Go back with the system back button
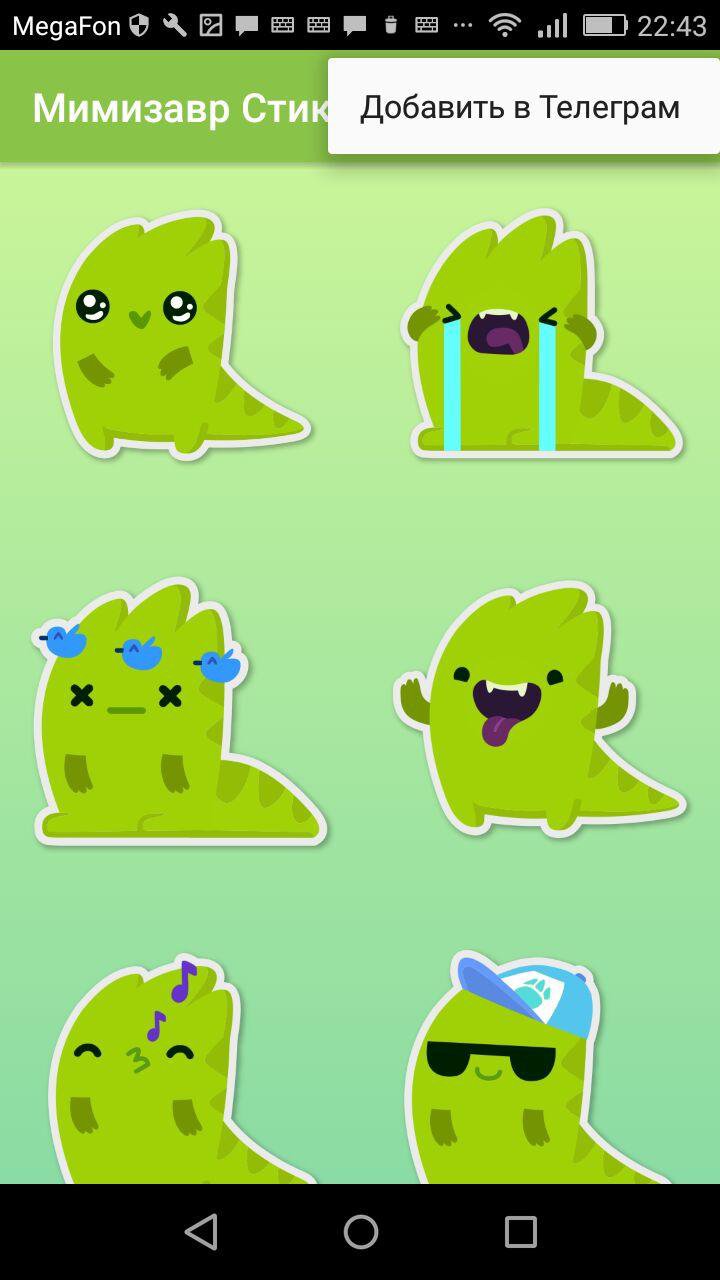This screenshot has width=720, height=1280. 201,1232
